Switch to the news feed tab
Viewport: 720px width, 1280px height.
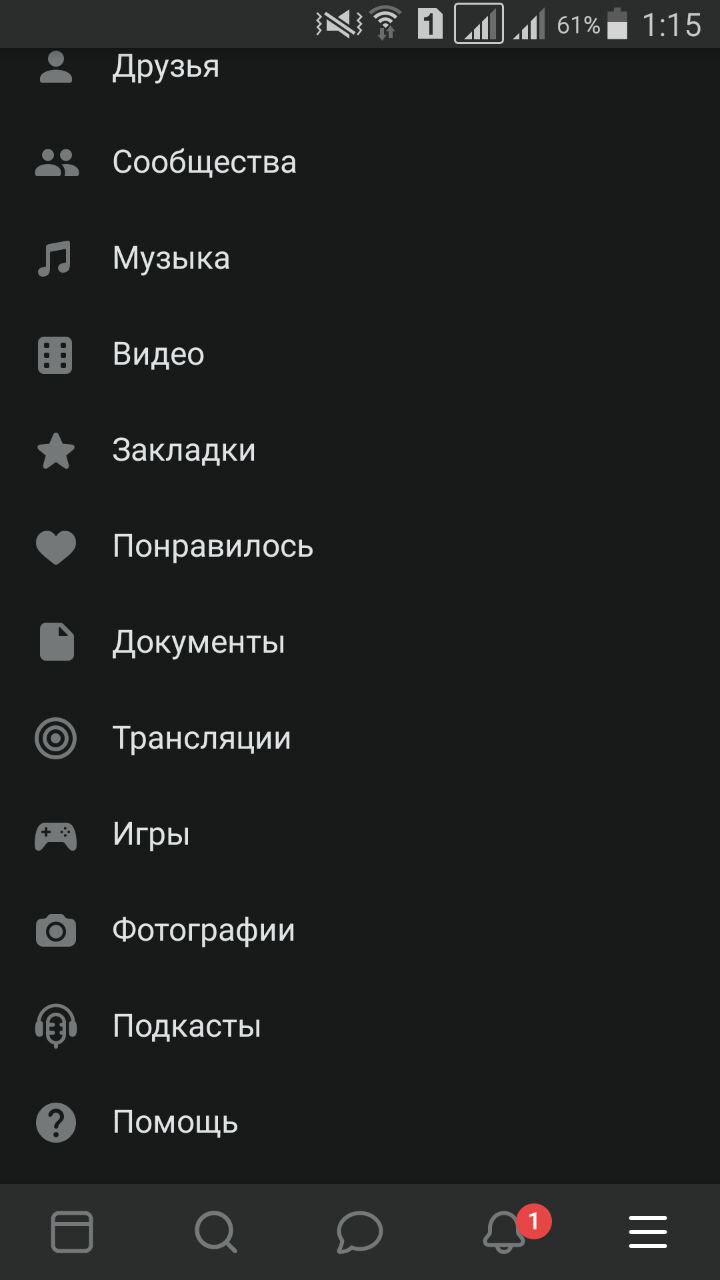[x=72, y=1232]
